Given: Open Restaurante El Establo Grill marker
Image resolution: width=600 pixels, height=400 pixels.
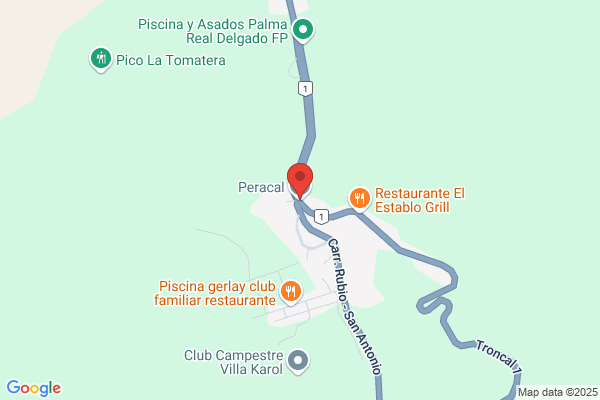Looking at the screenshot, I should [x=360, y=198].
